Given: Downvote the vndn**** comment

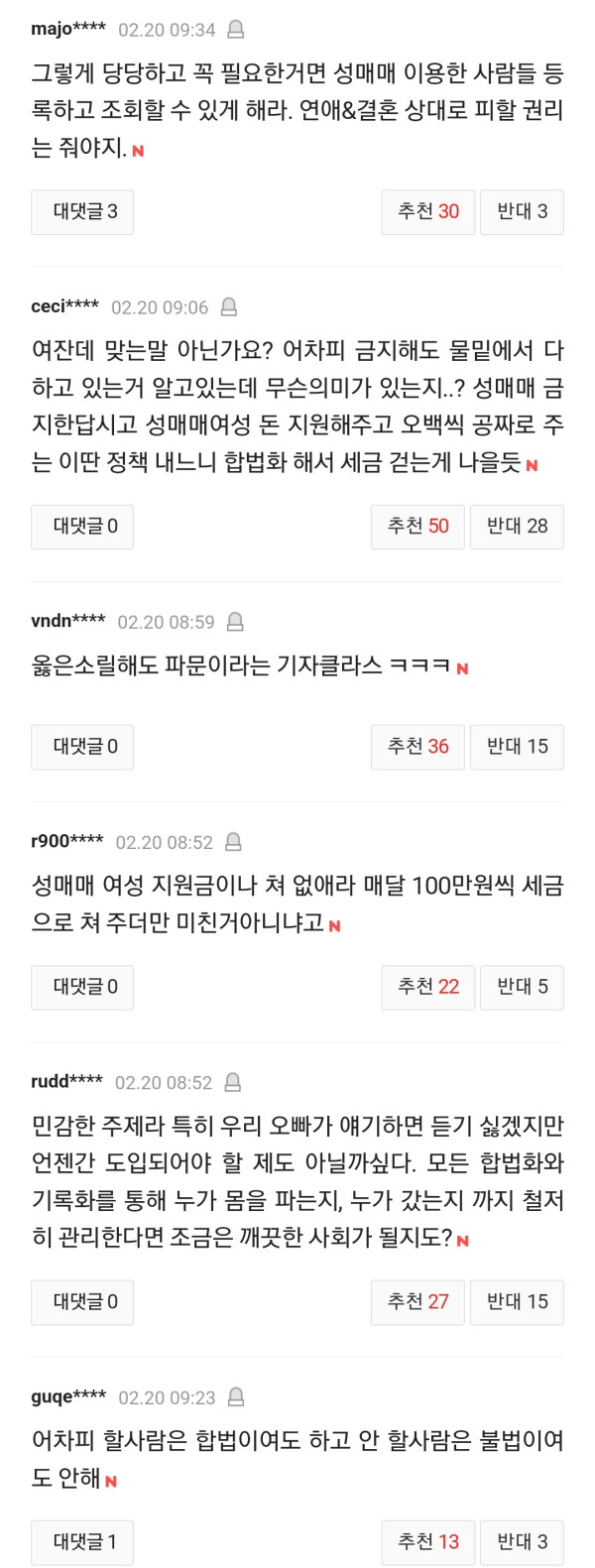Looking at the screenshot, I should [518, 747].
